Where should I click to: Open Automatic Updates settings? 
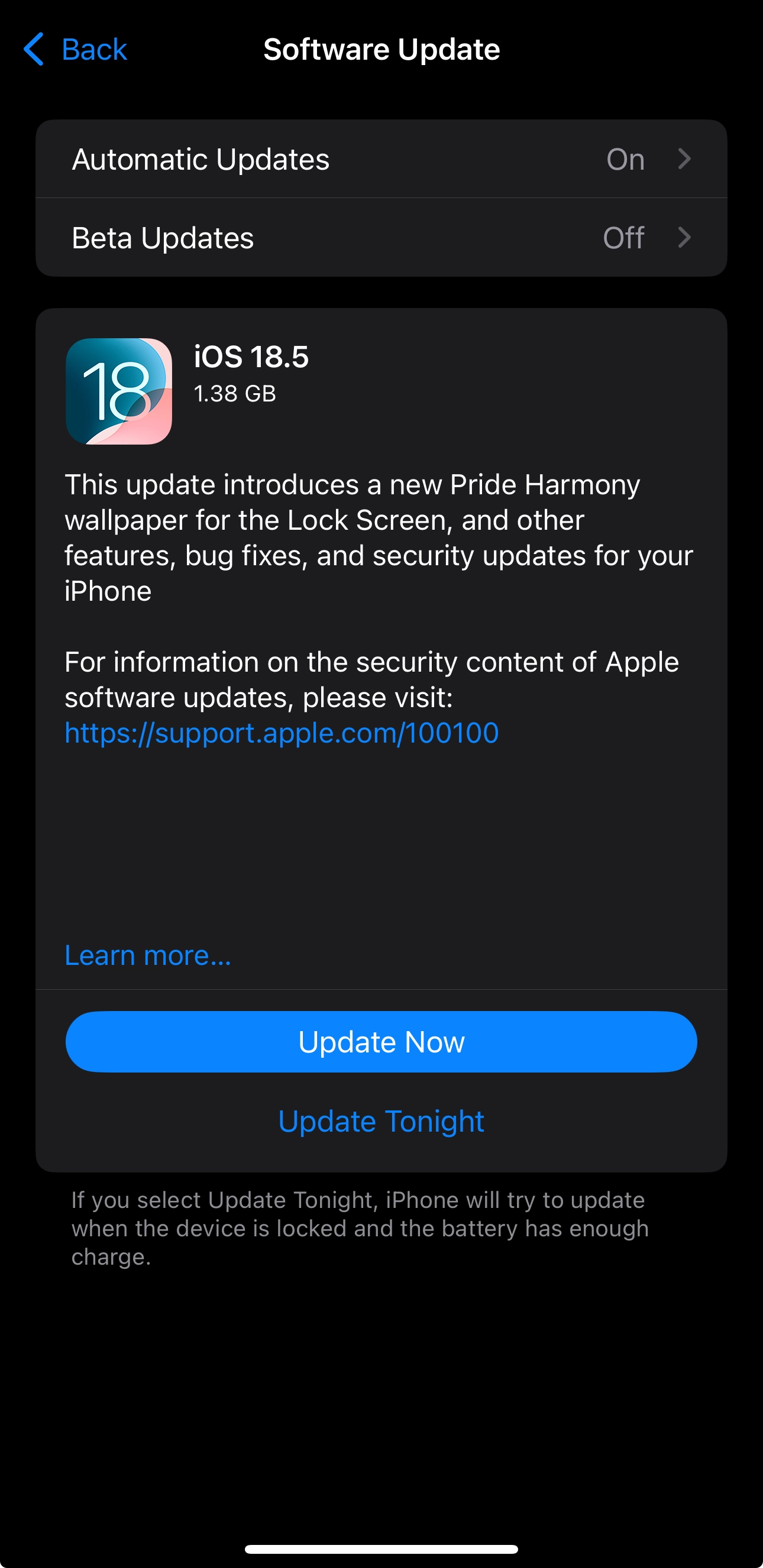(381, 160)
